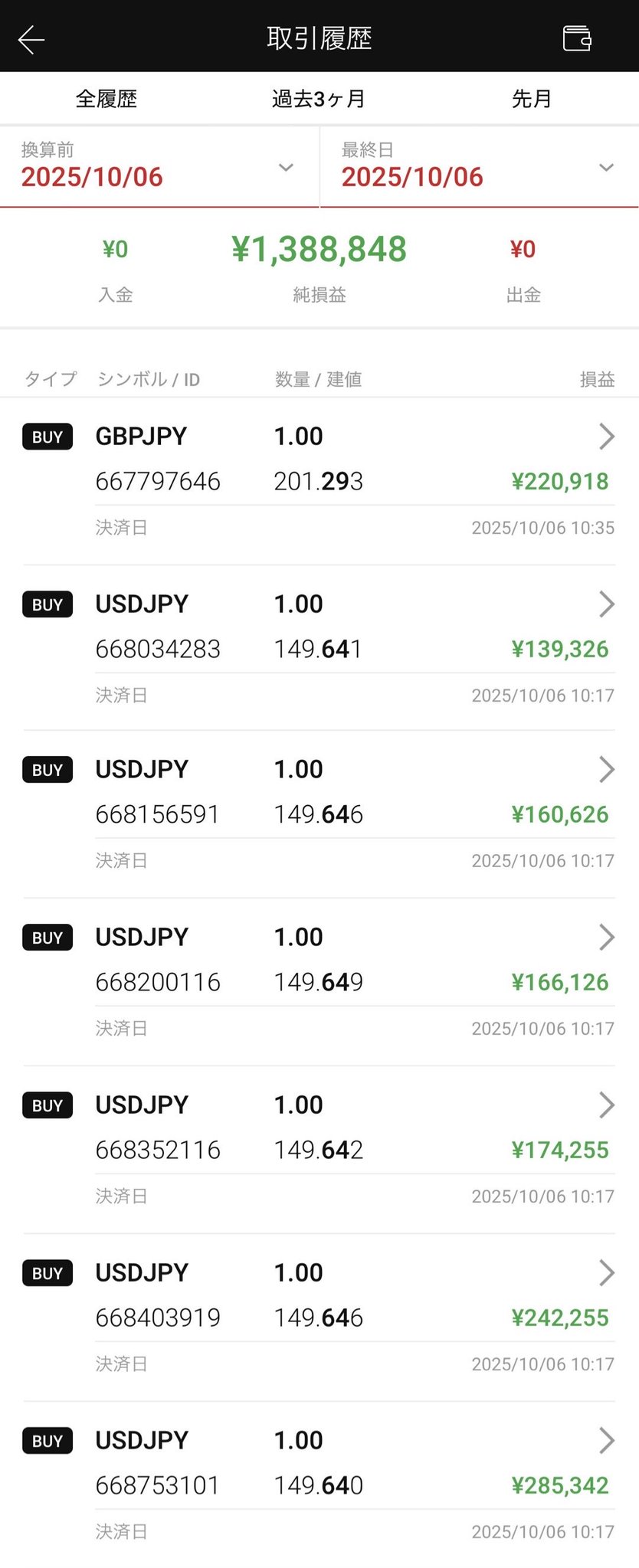The height and width of the screenshot is (1568, 639).
Task: Show details for trade 668200116
Action: pos(606,938)
